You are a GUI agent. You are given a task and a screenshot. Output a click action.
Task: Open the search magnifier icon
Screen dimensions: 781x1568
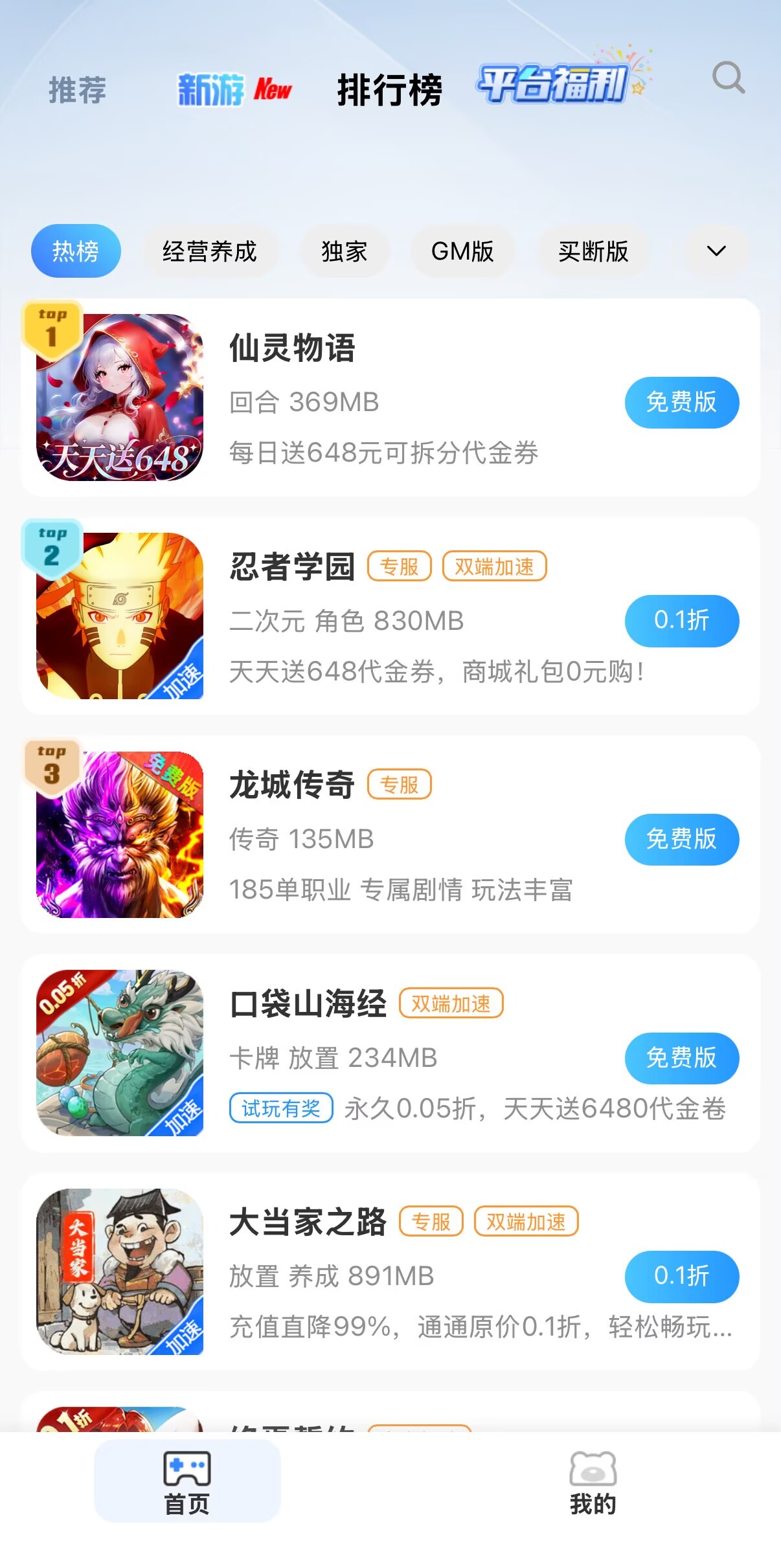click(728, 78)
